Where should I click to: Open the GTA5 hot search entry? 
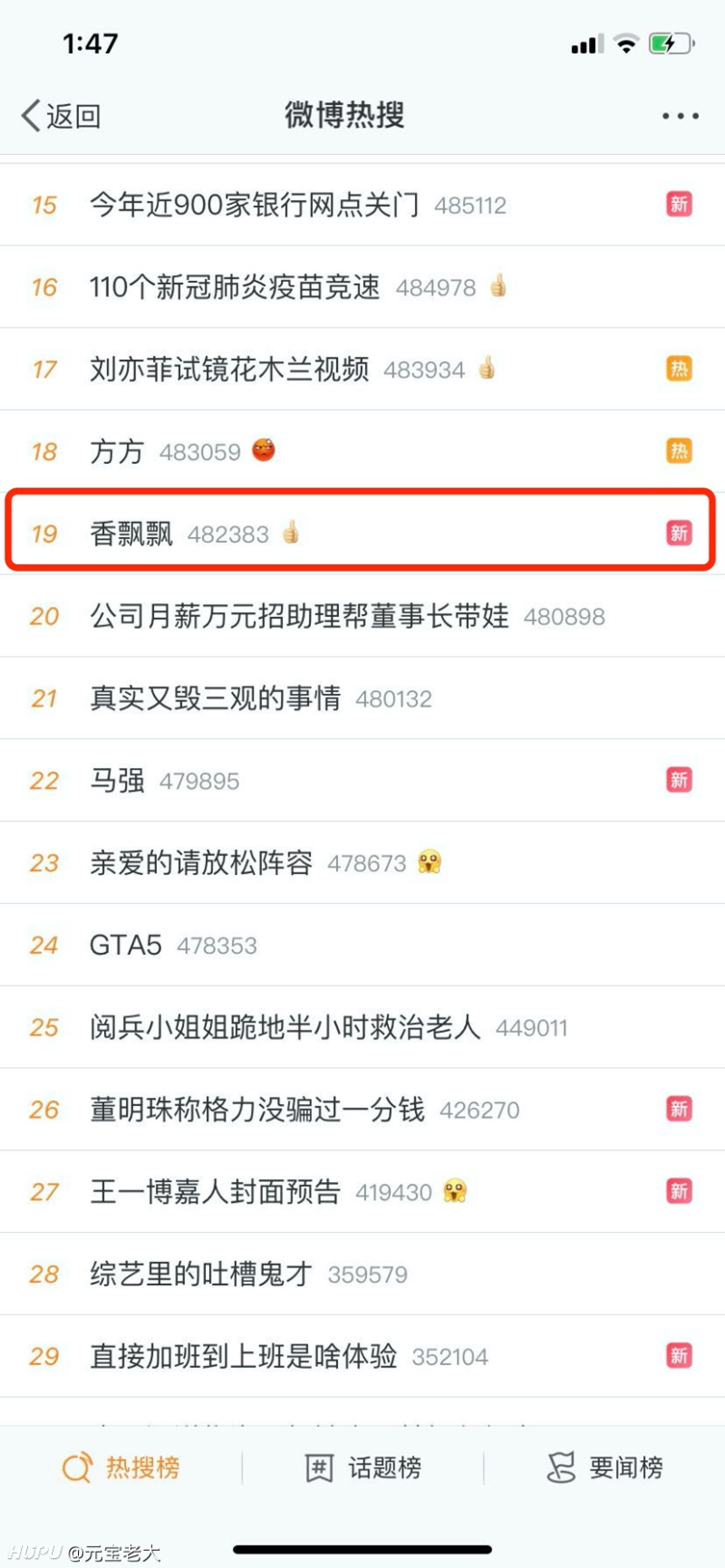click(125, 946)
